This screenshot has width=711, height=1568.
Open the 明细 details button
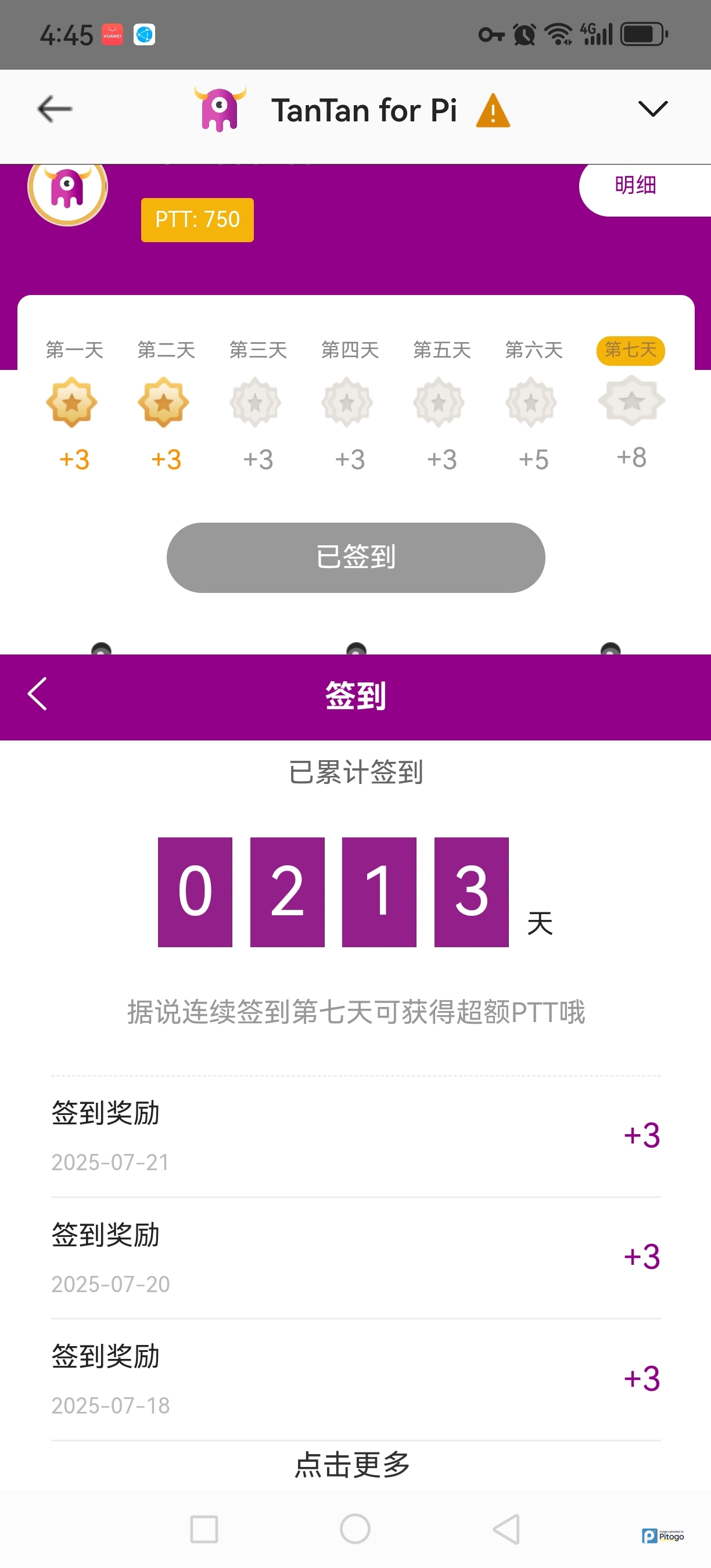coord(635,186)
